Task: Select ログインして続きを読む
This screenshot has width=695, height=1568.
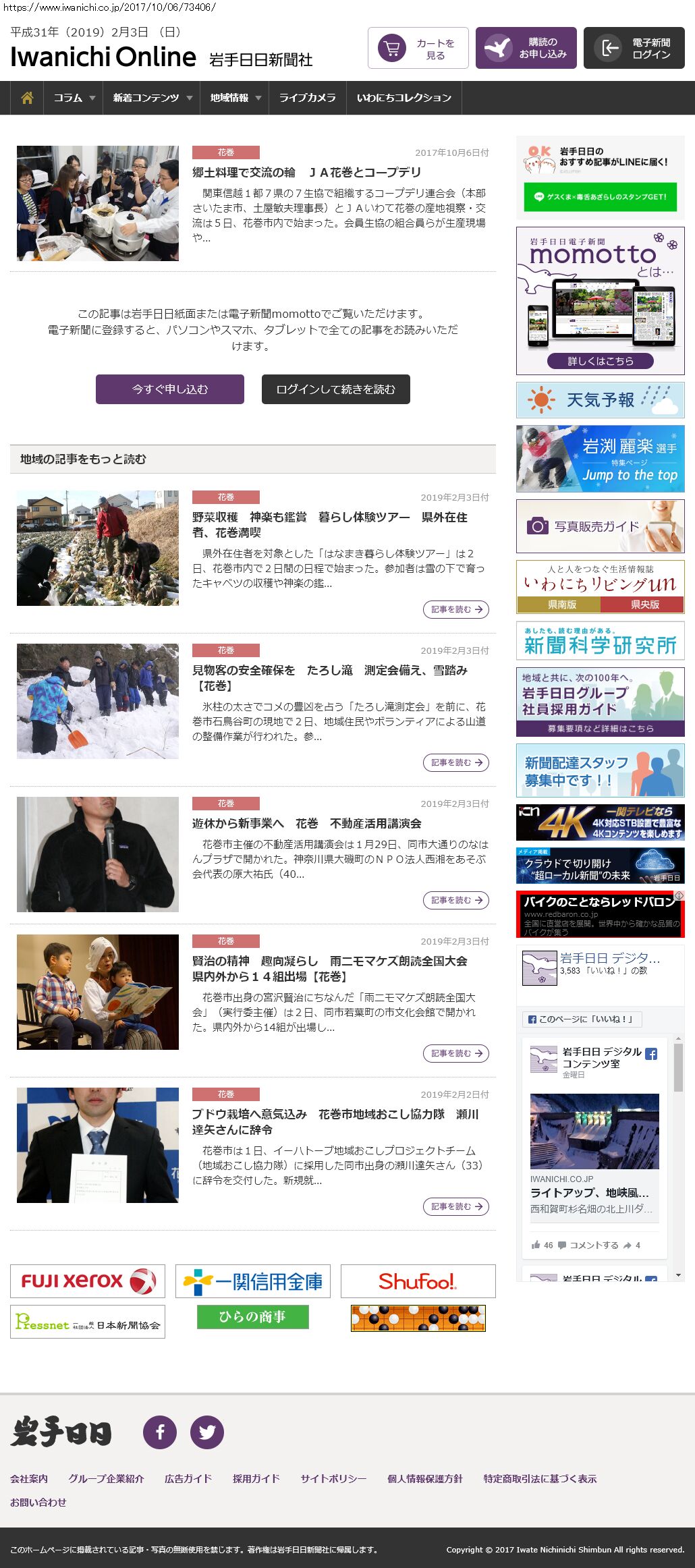Action: 335,389
